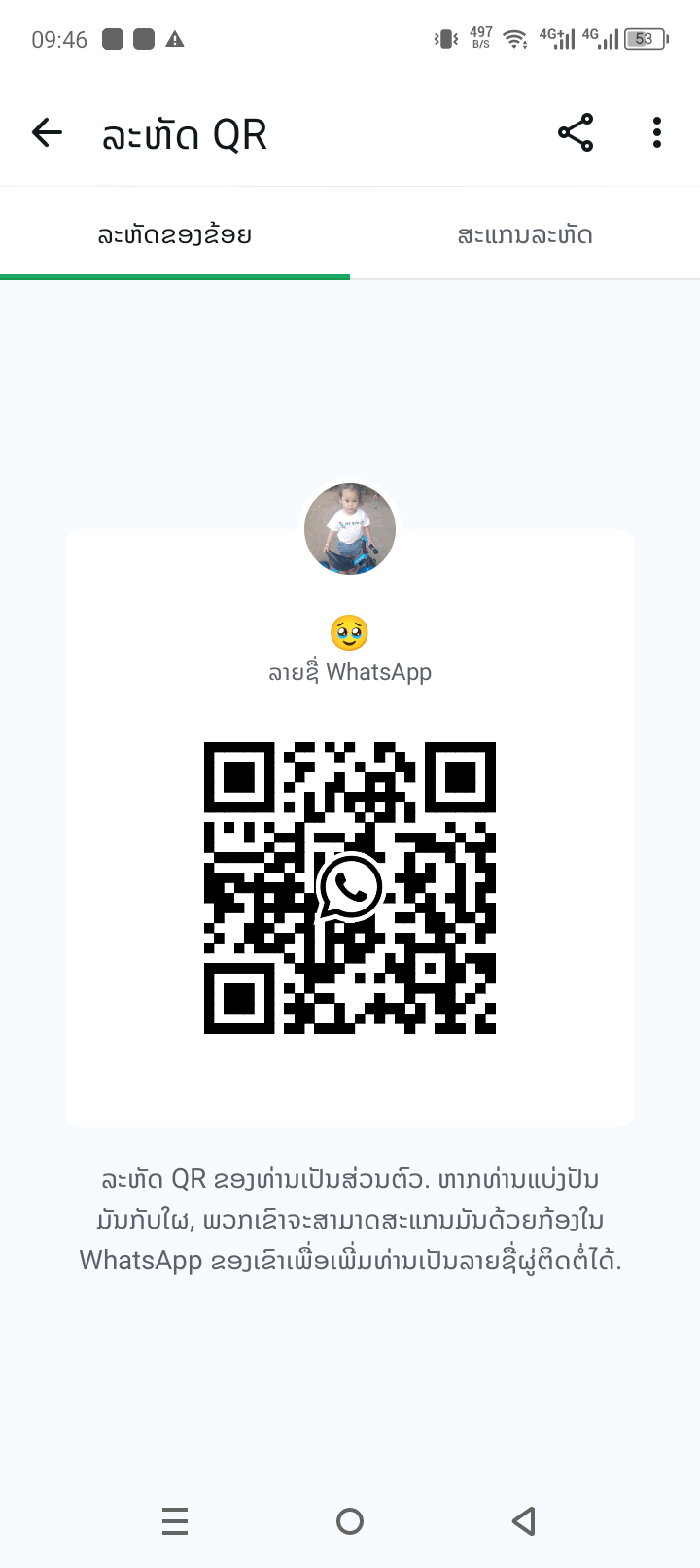700x1568 pixels.
Task: Share the QR code via share icon
Action: tap(576, 132)
